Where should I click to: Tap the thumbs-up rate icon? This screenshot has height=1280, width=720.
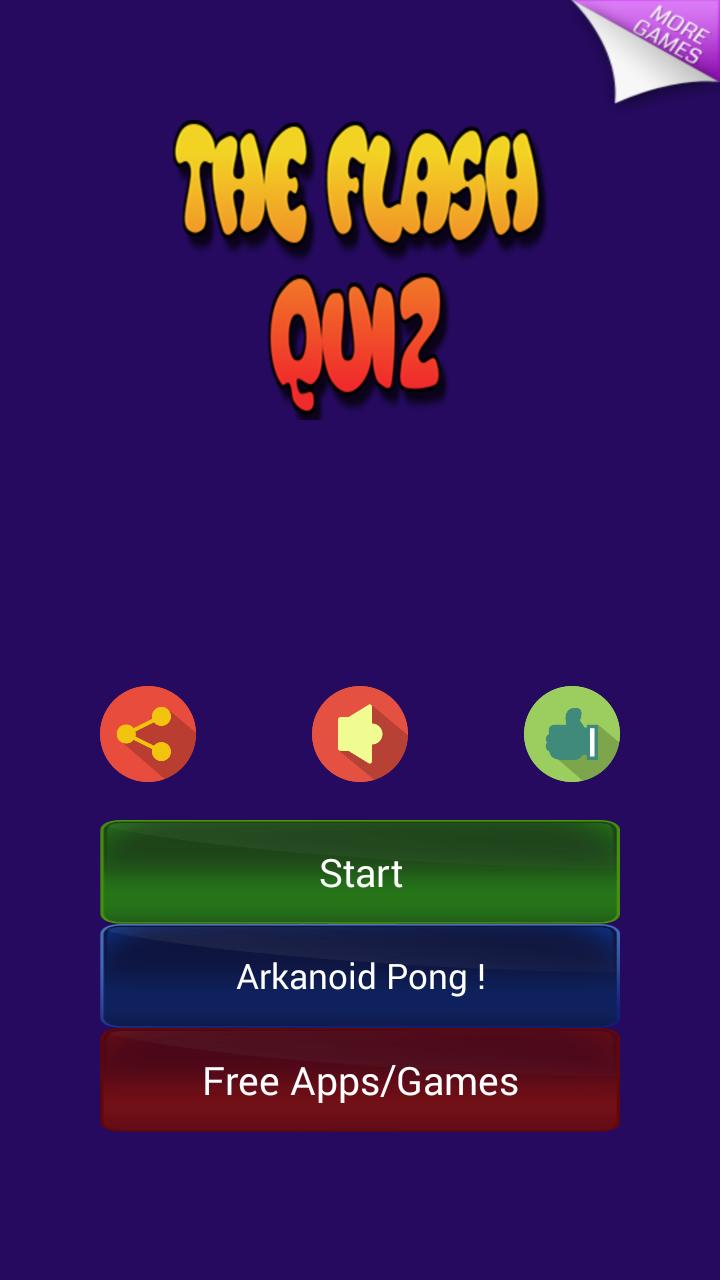tap(572, 734)
